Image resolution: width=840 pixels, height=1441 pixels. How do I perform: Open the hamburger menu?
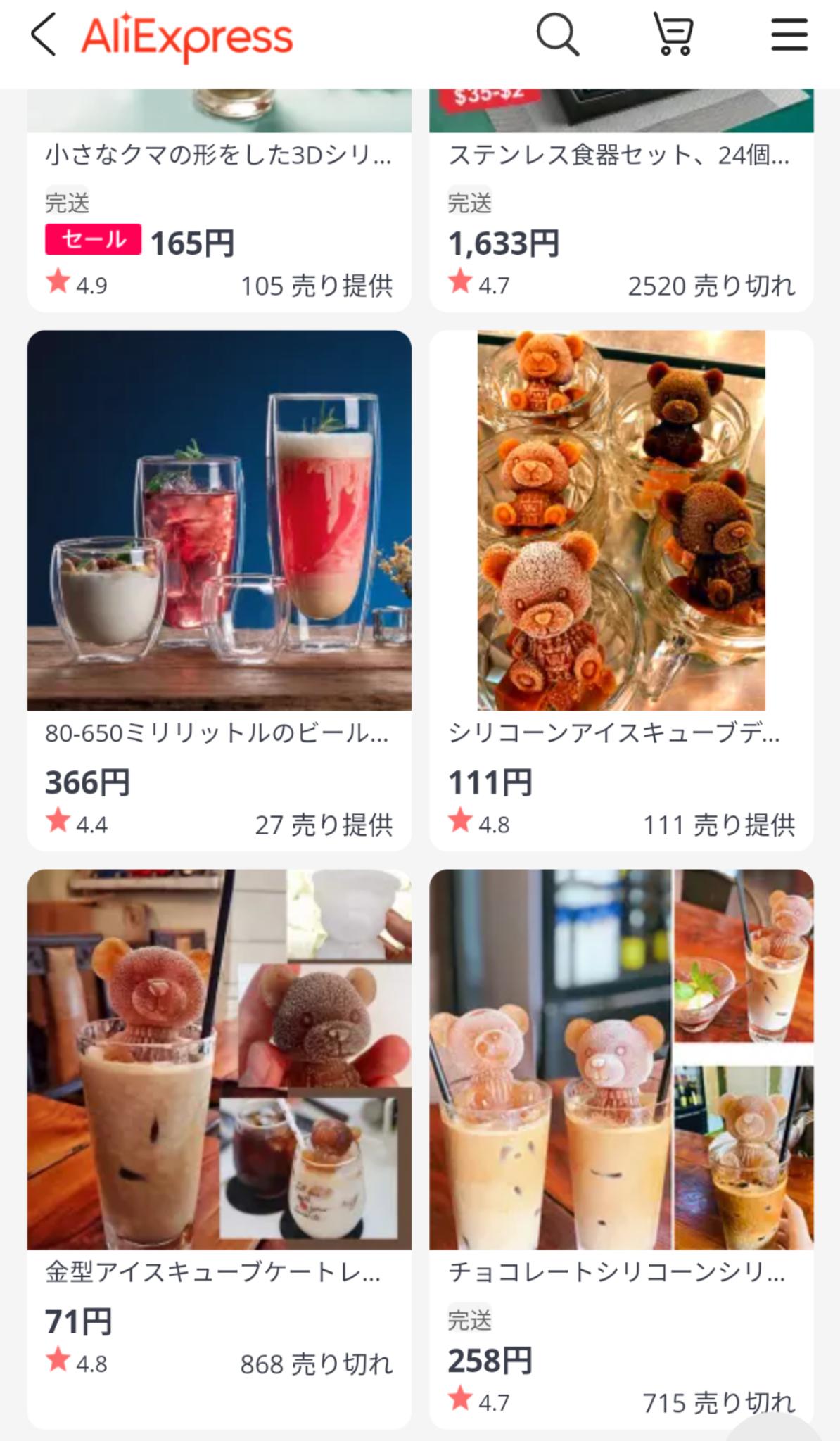(x=789, y=35)
